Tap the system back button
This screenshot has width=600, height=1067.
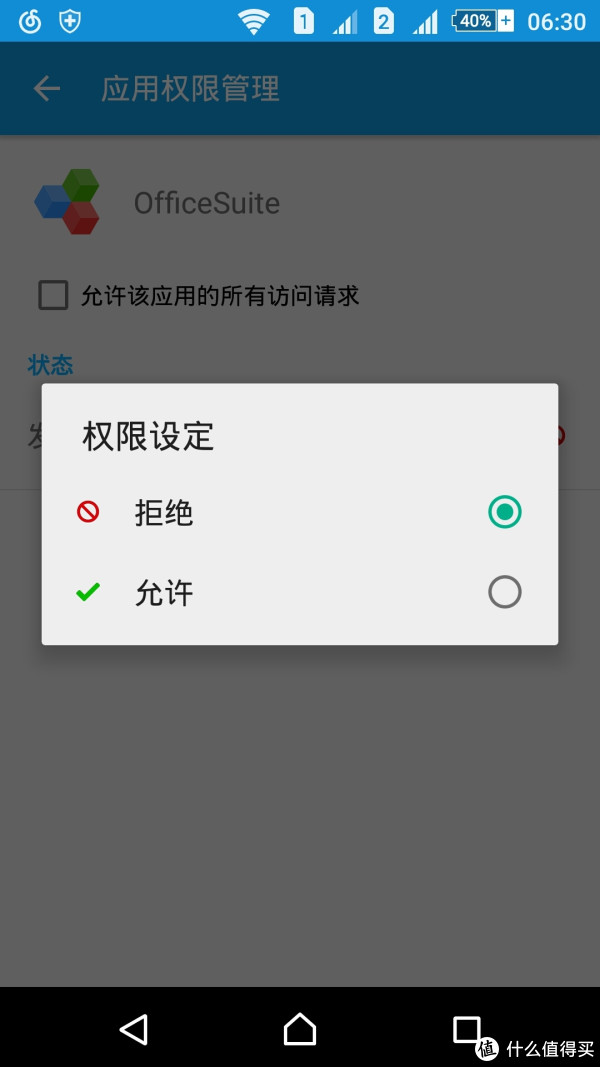click(x=133, y=1028)
